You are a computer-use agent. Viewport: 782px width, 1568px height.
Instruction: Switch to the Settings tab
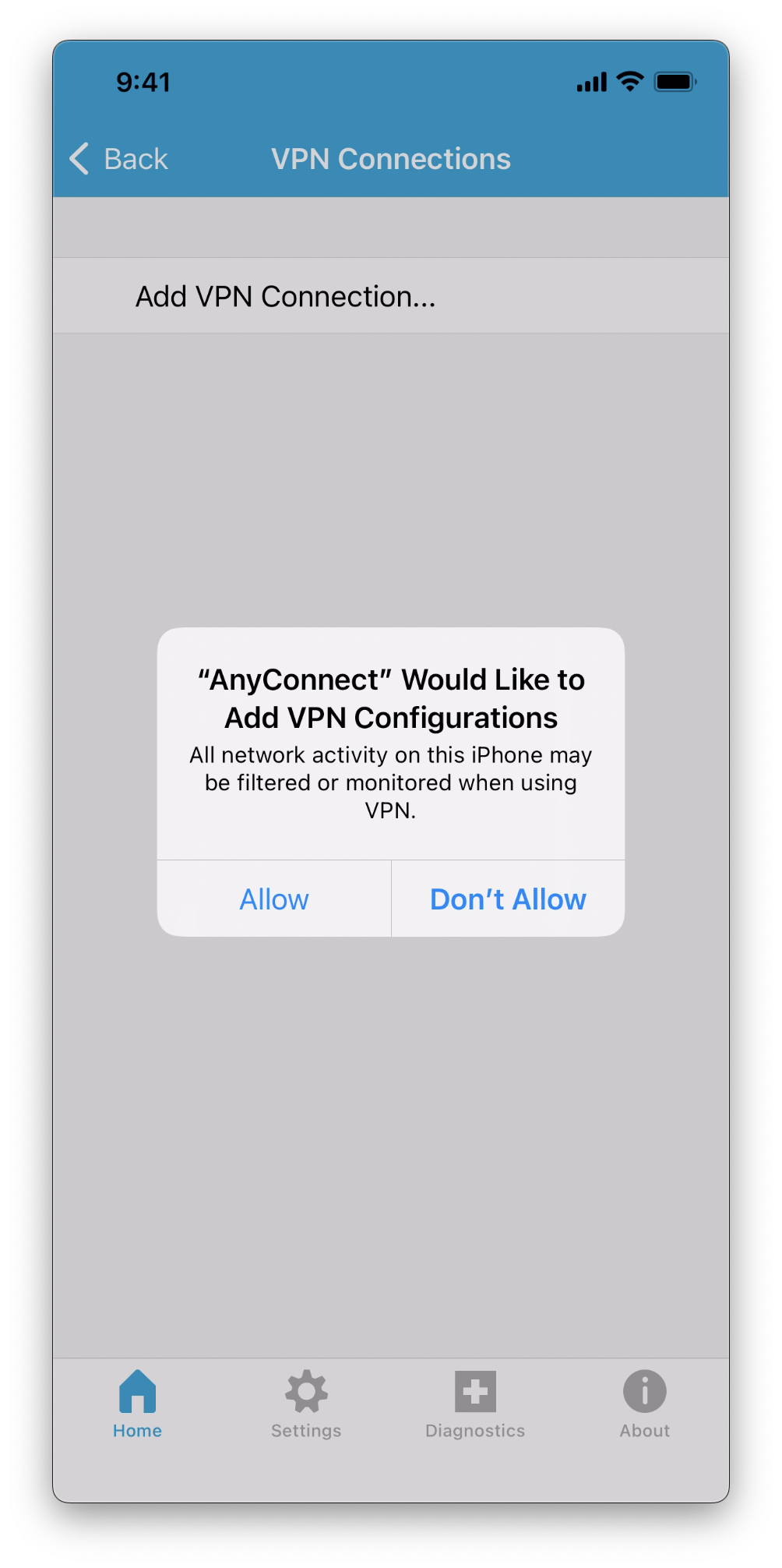[306, 1404]
